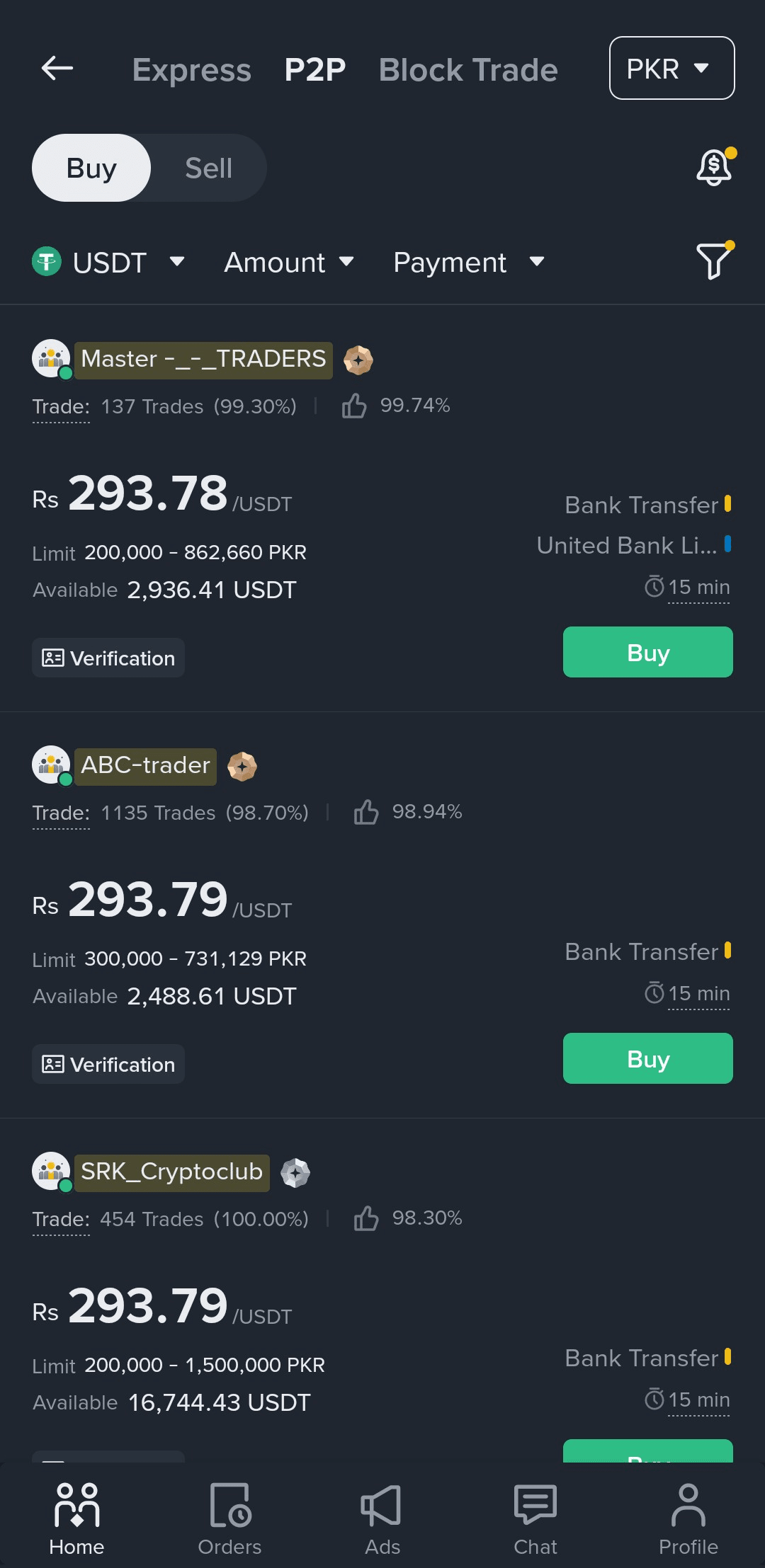Switch to the Block Trade tab

468,70
